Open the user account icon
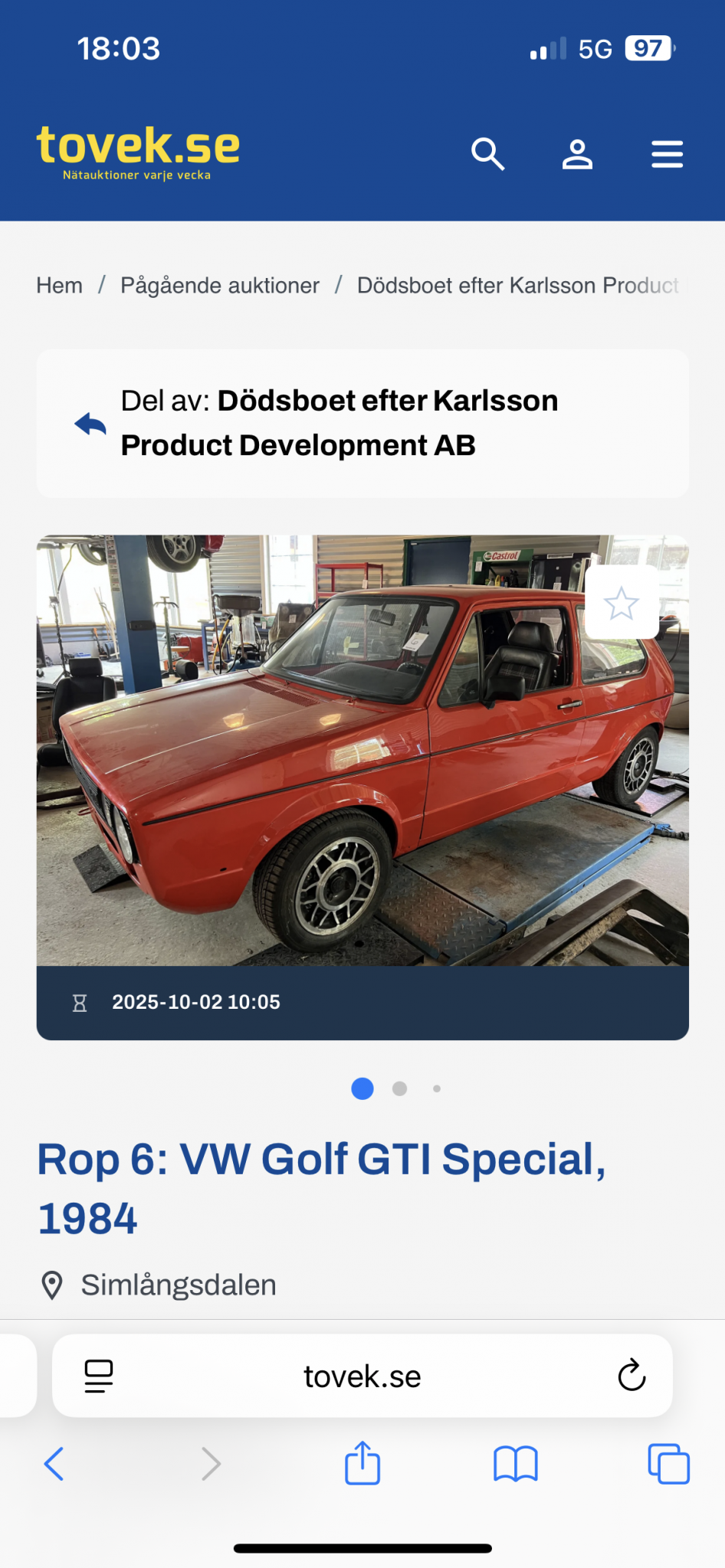 coord(577,154)
